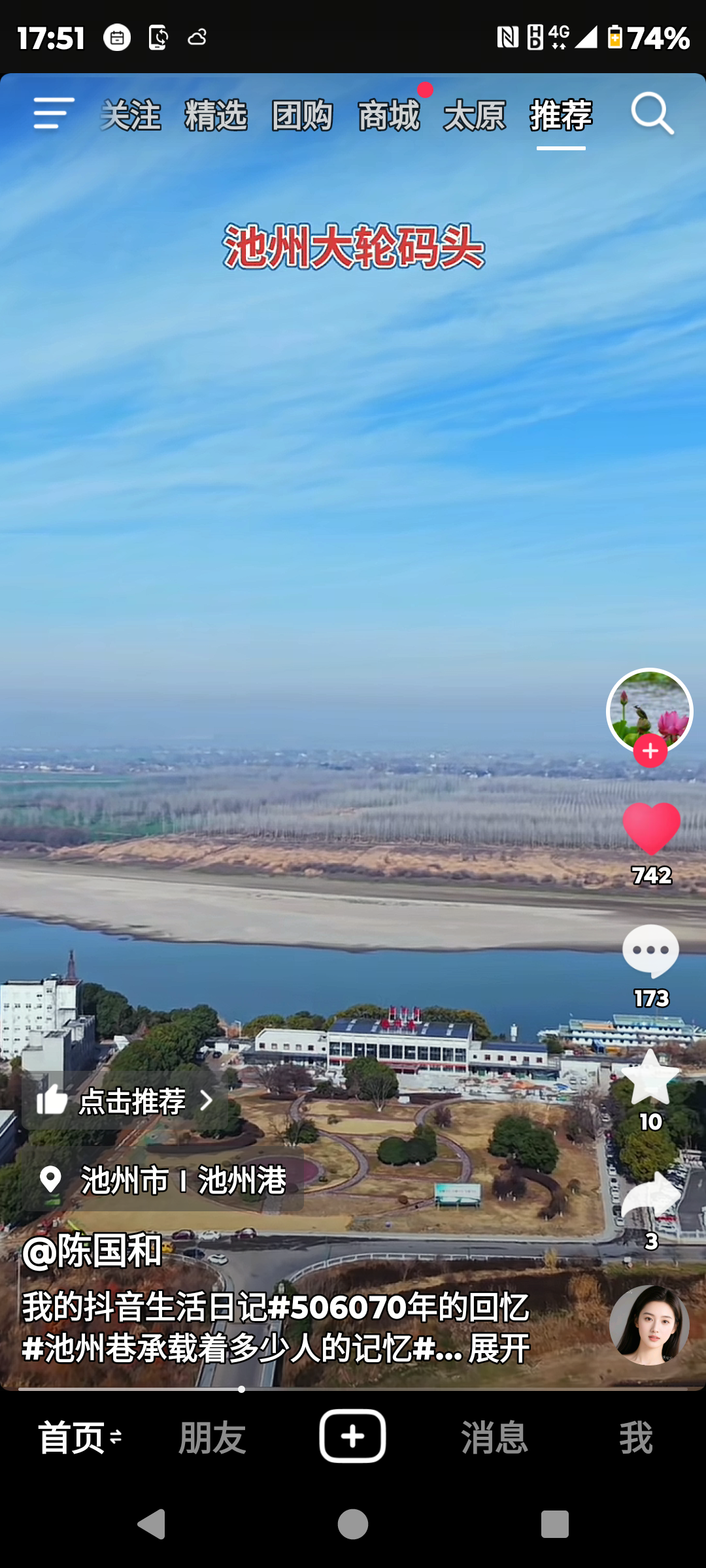The width and height of the screenshot is (706, 1568).
Task: Follow 陈国和 with the red plus button
Action: coord(650,751)
